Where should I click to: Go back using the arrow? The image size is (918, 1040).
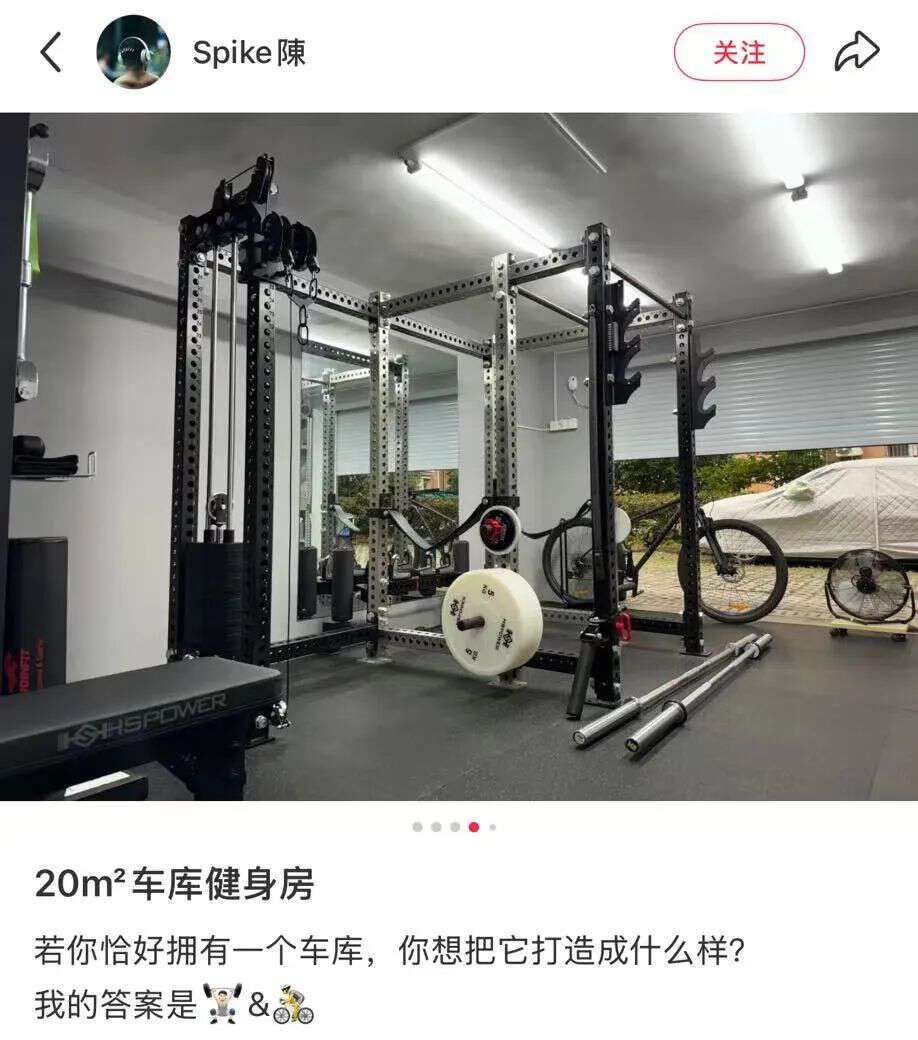pos(51,52)
